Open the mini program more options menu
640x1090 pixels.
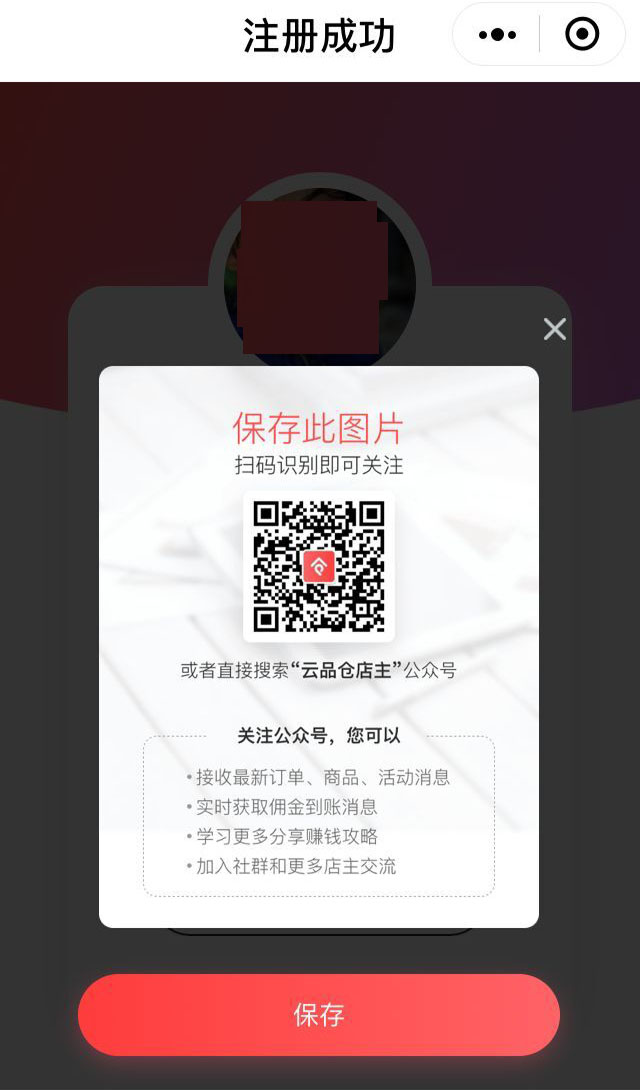497,35
